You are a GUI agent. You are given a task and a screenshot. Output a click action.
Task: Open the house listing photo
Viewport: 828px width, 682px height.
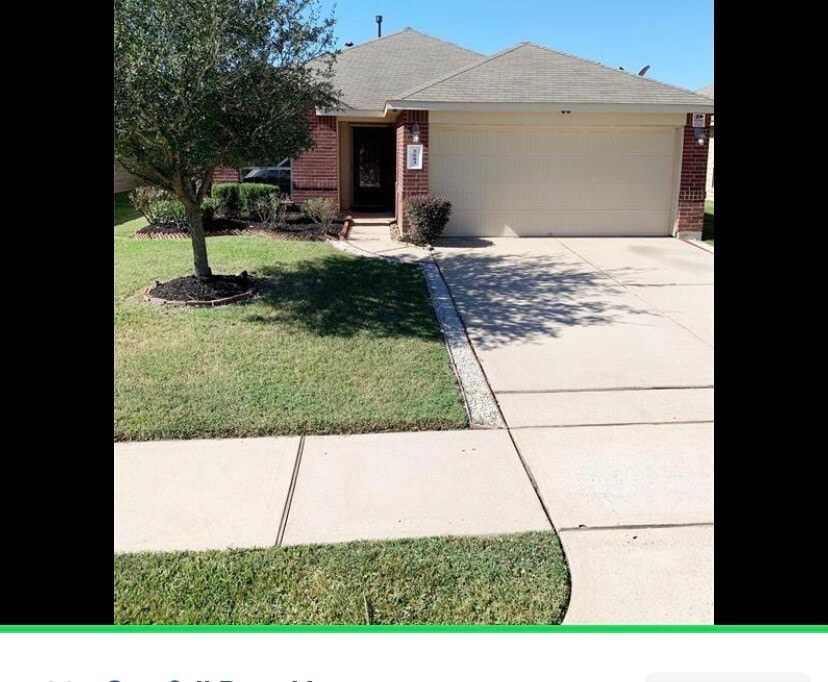tap(414, 311)
